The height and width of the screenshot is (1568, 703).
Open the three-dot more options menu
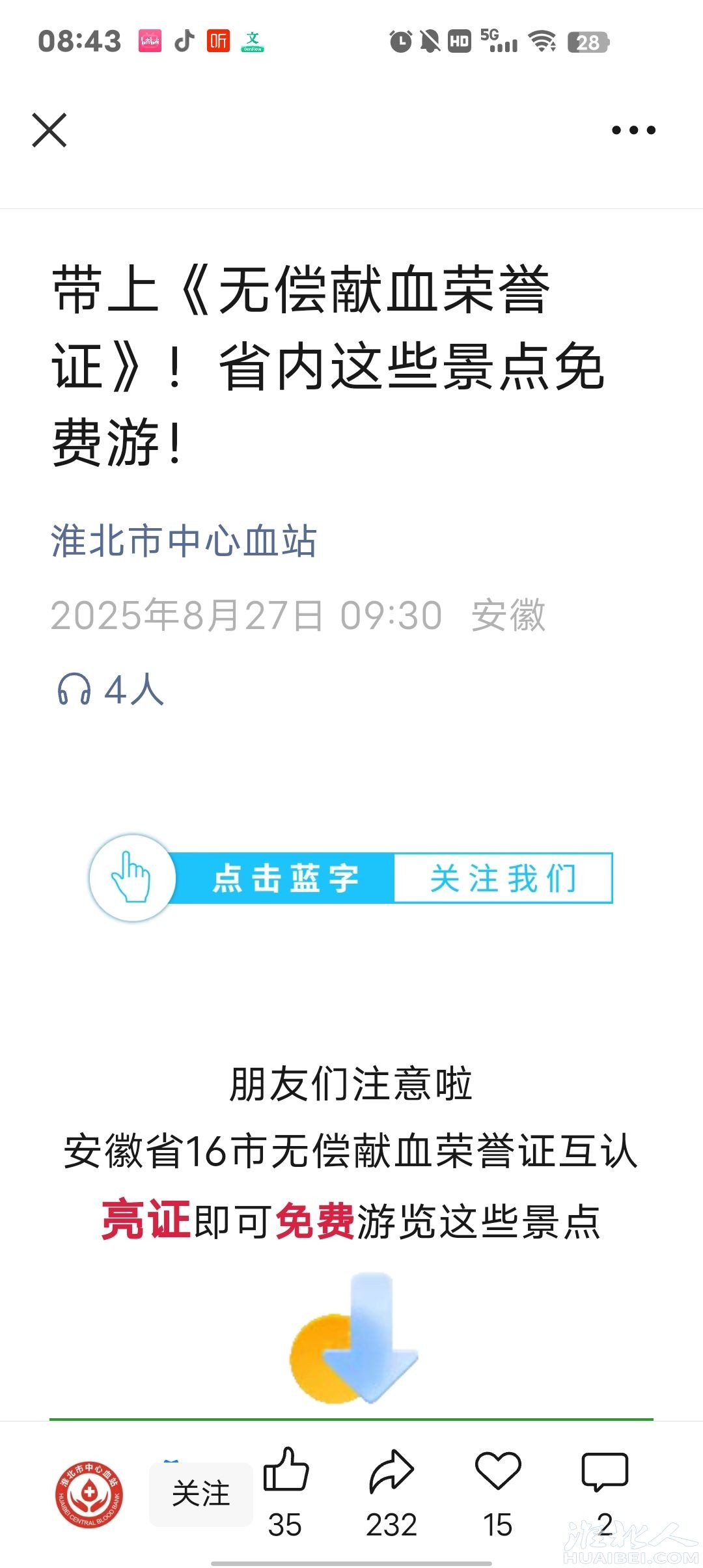[x=633, y=130]
